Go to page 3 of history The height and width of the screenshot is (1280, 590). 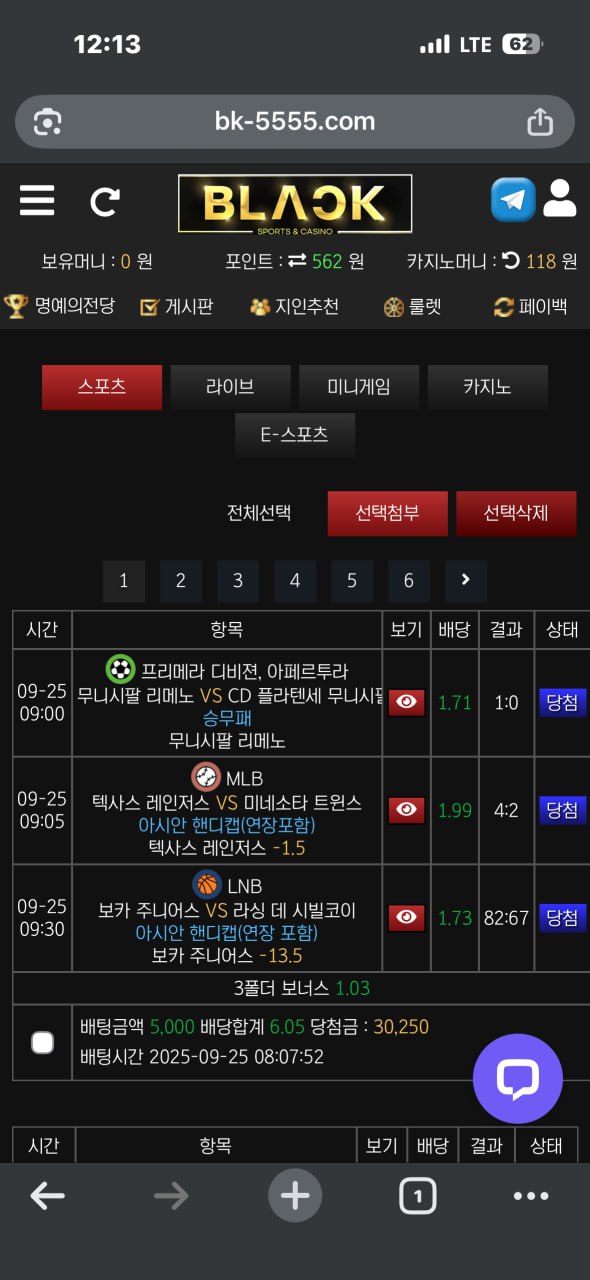[238, 581]
